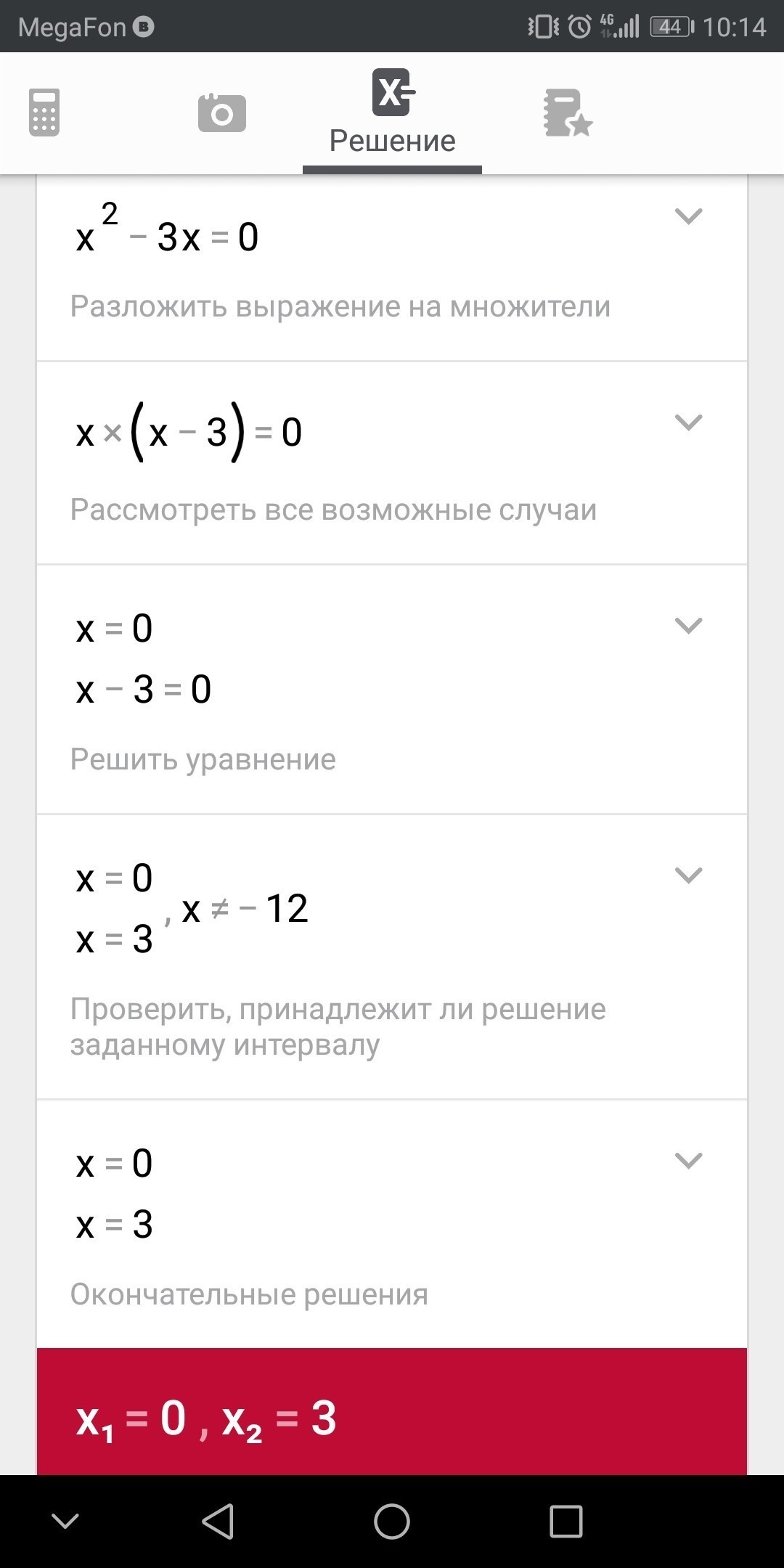Switch to the calculator tab
The width and height of the screenshot is (784, 1568).
tap(44, 113)
